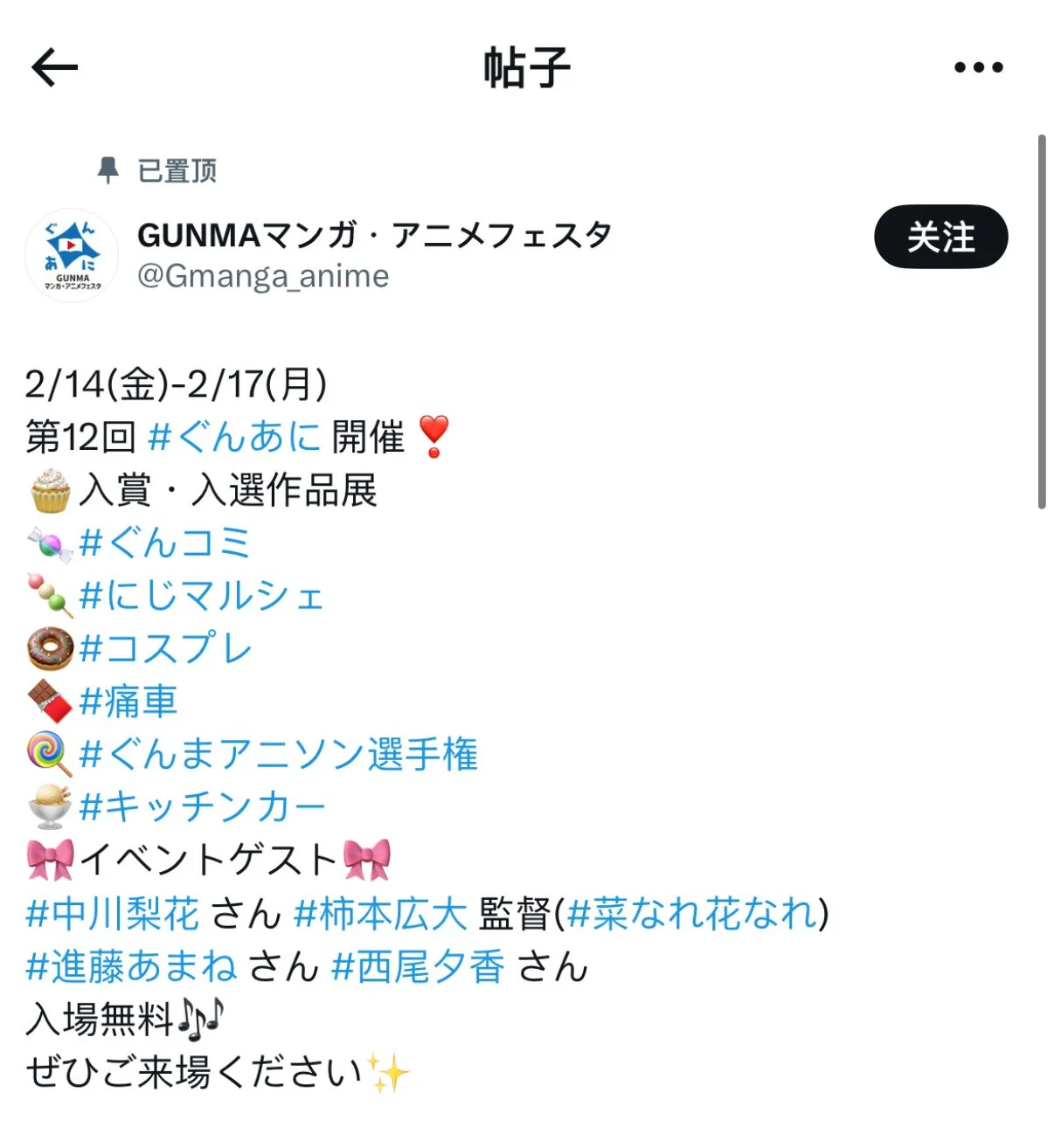The image size is (1054, 1148).
Task: Open the #痛車 hashtag
Action: click(128, 702)
